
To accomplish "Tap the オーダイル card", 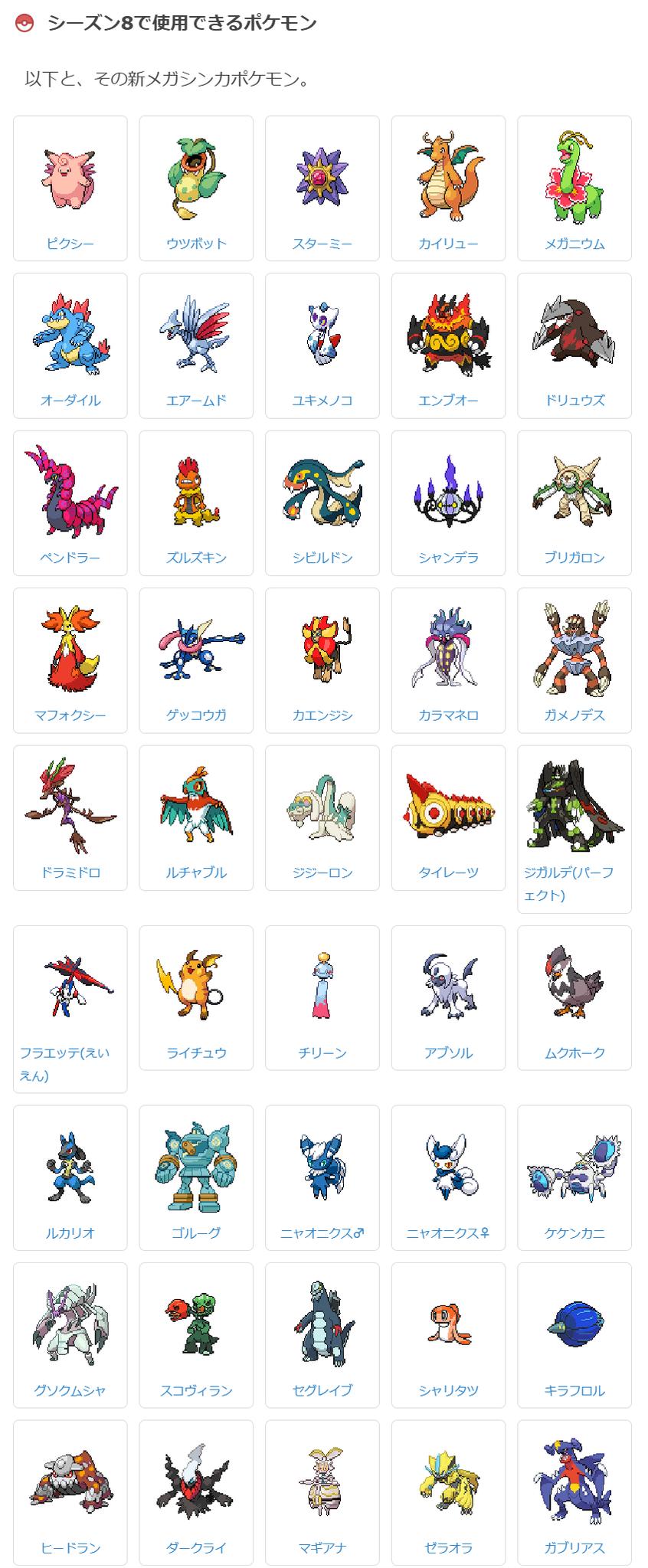I will point(70,345).
